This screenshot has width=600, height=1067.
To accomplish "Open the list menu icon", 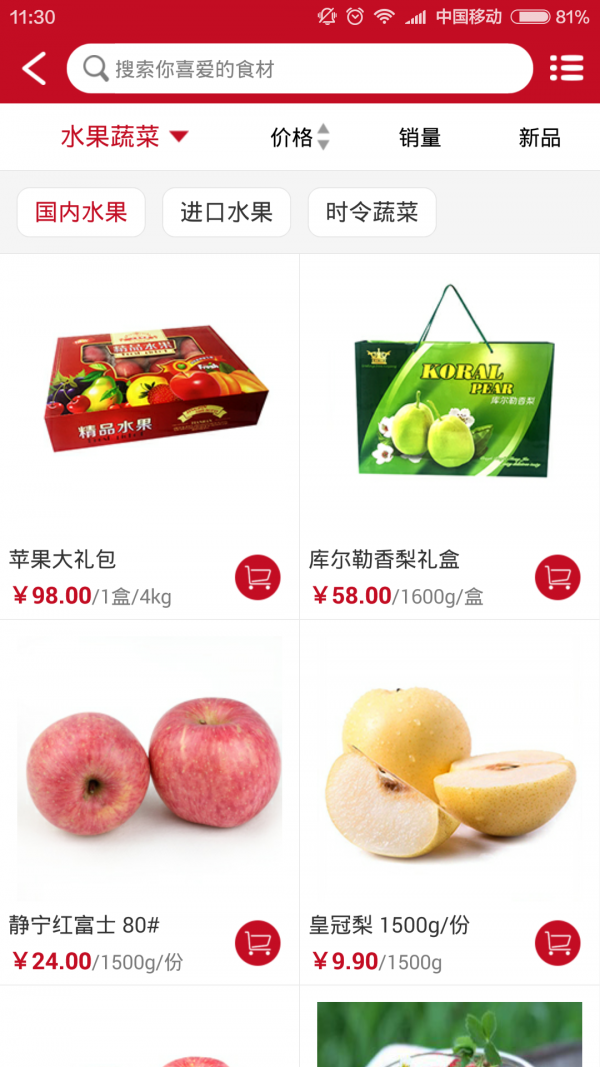I will 566,69.
